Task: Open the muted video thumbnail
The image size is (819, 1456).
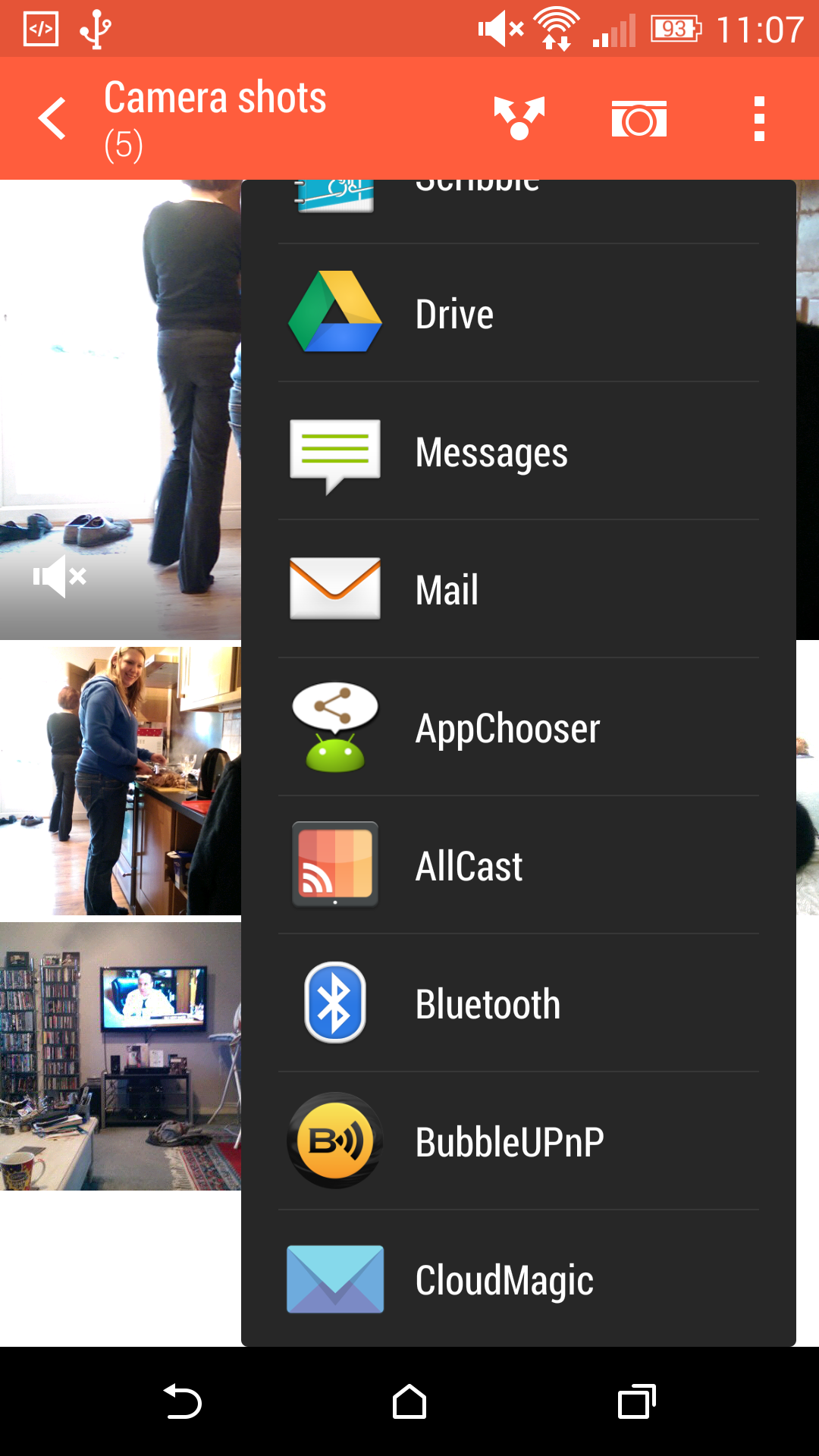Action: tap(121, 409)
